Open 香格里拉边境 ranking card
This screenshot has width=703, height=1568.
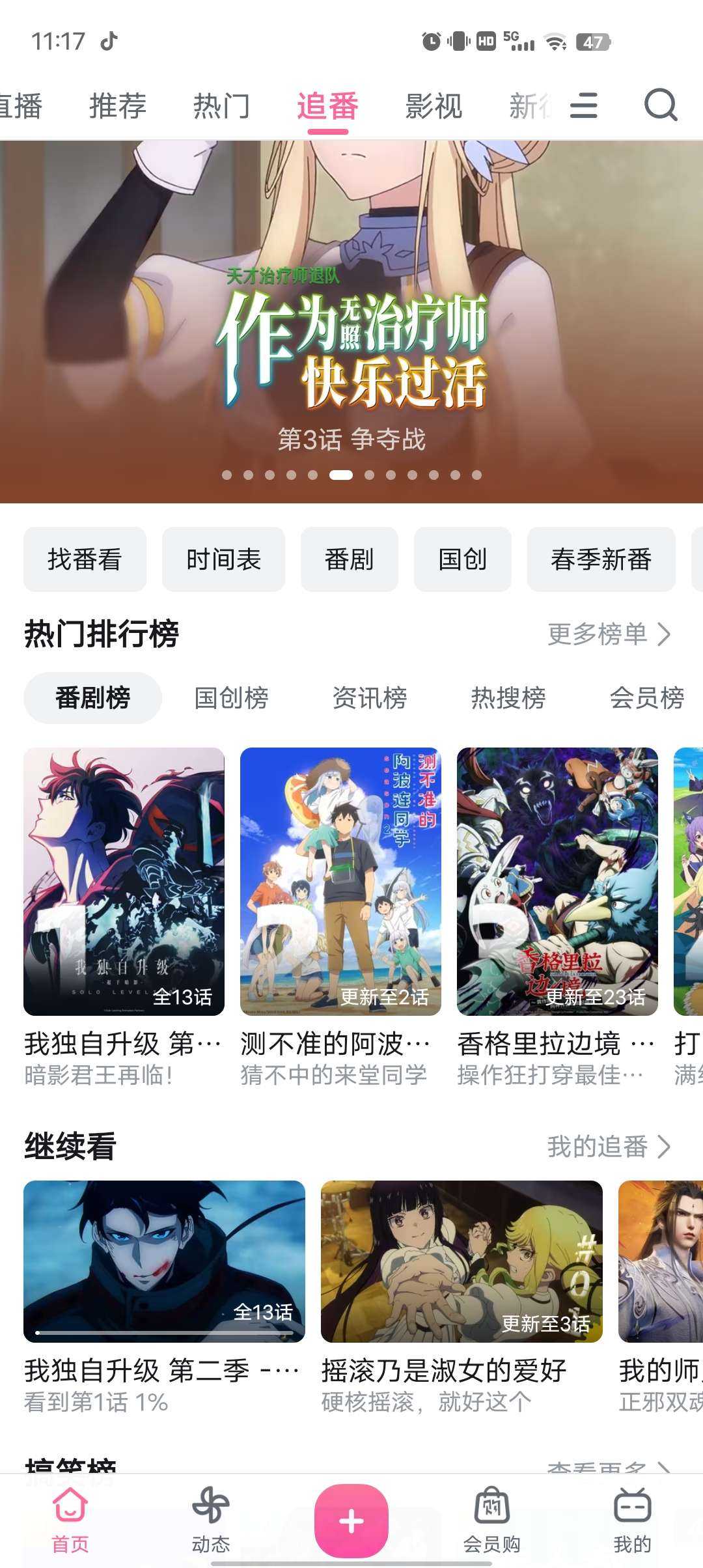point(557,882)
